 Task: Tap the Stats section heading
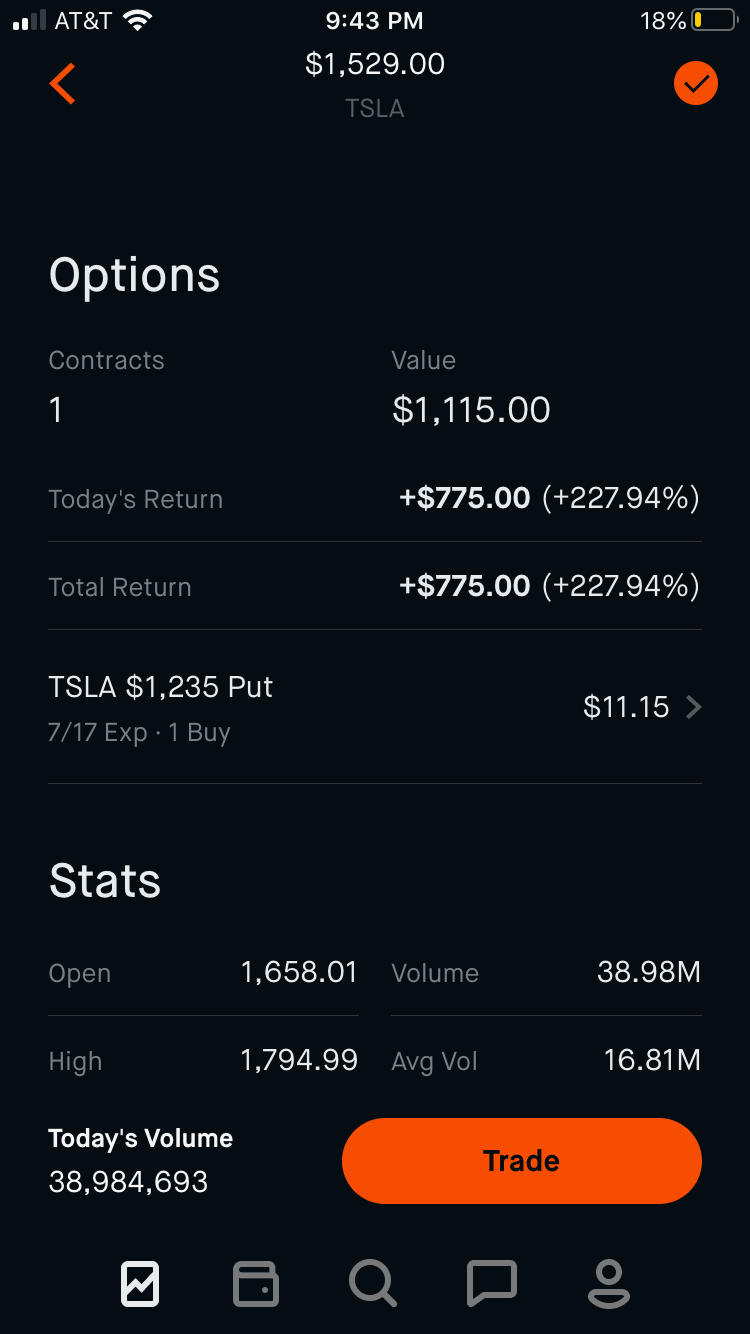(104, 880)
